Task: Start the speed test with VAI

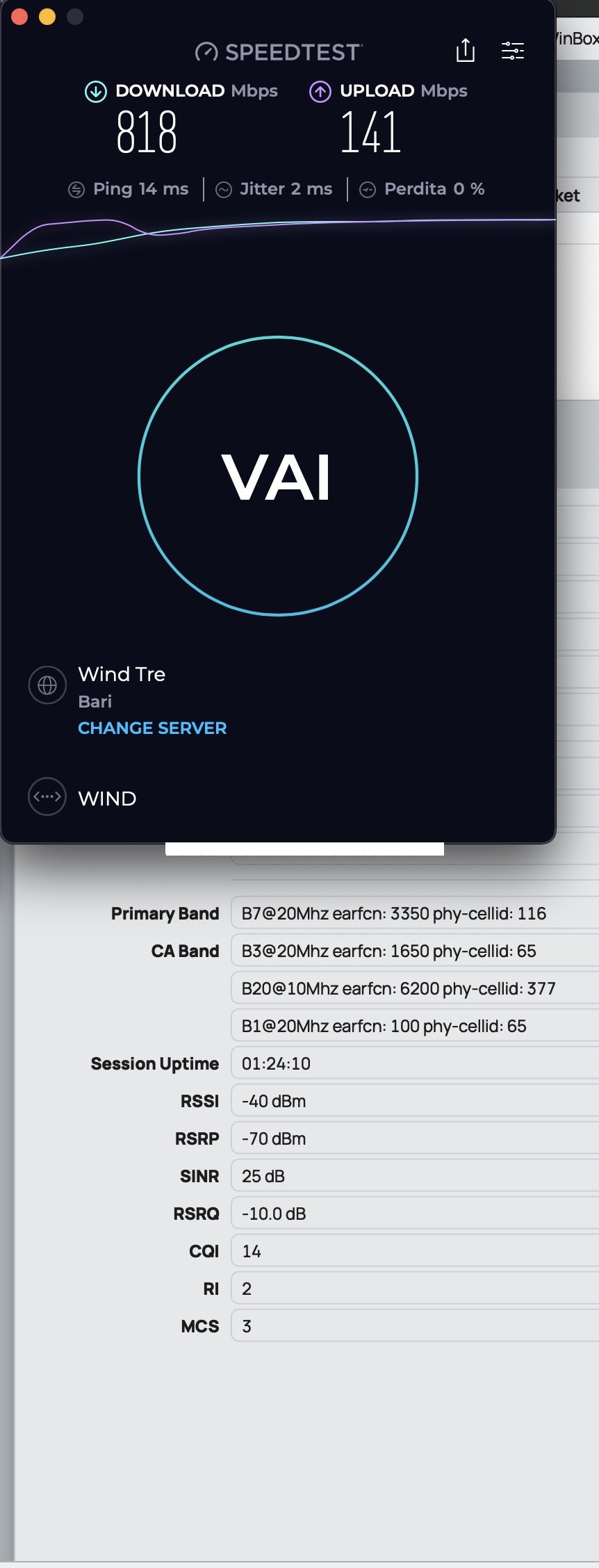Action: 278,476
